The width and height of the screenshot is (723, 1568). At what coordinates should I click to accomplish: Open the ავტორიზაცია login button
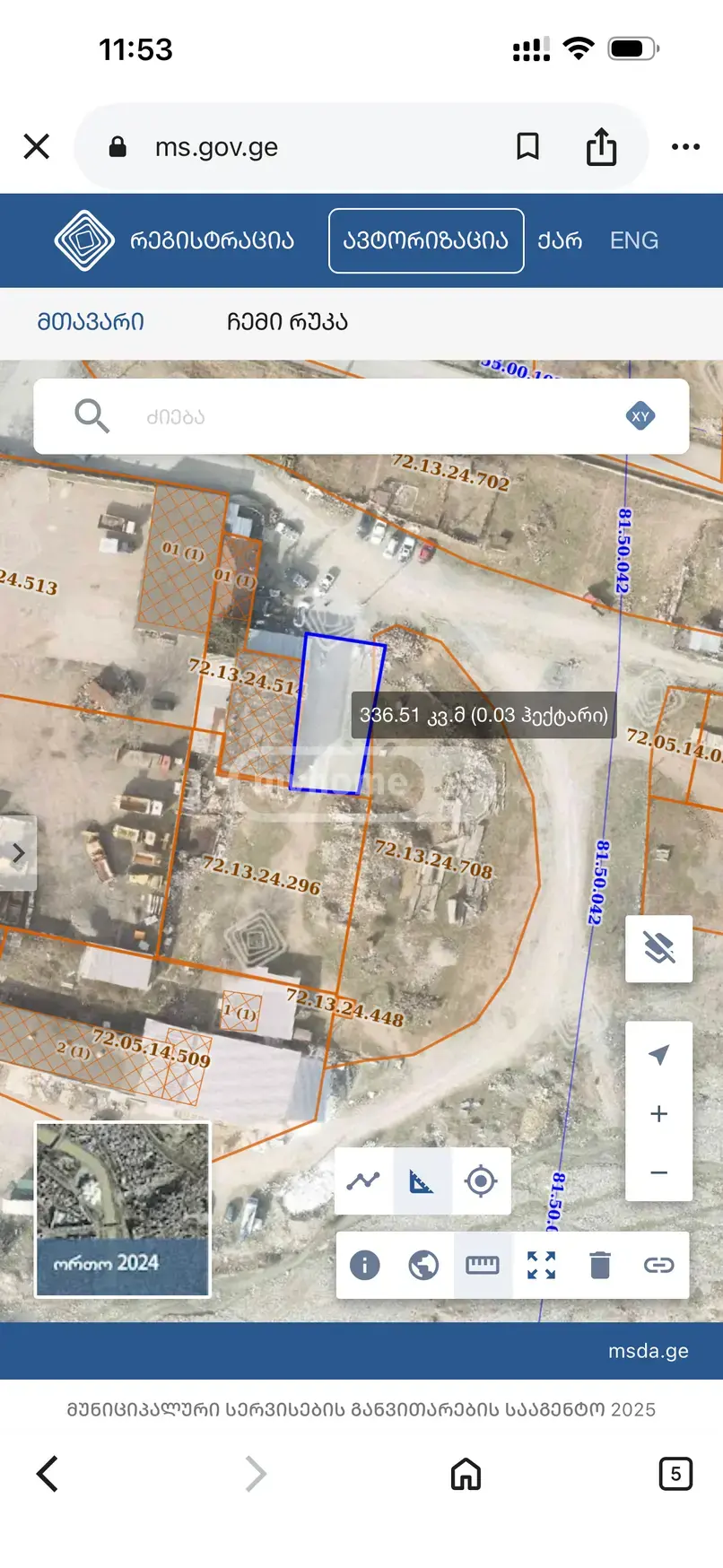[426, 240]
